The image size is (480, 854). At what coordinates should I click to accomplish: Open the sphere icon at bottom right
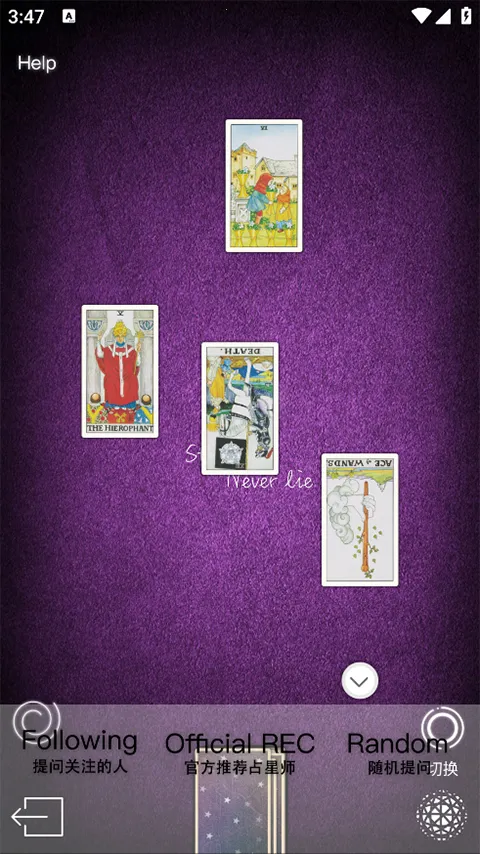441,815
